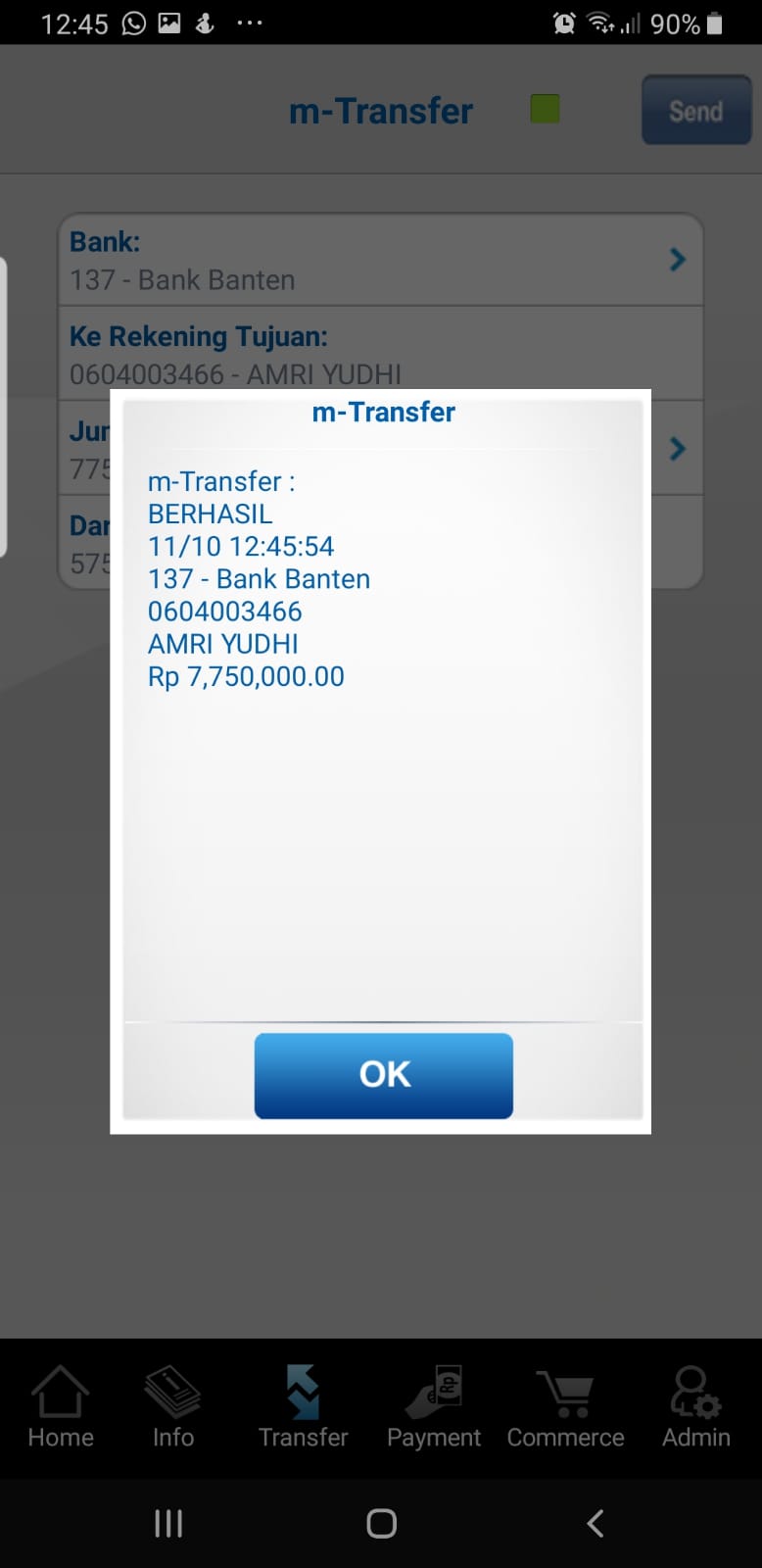Switch to the Transfer tab
Image resolution: width=762 pixels, height=1568 pixels.
point(303,1408)
